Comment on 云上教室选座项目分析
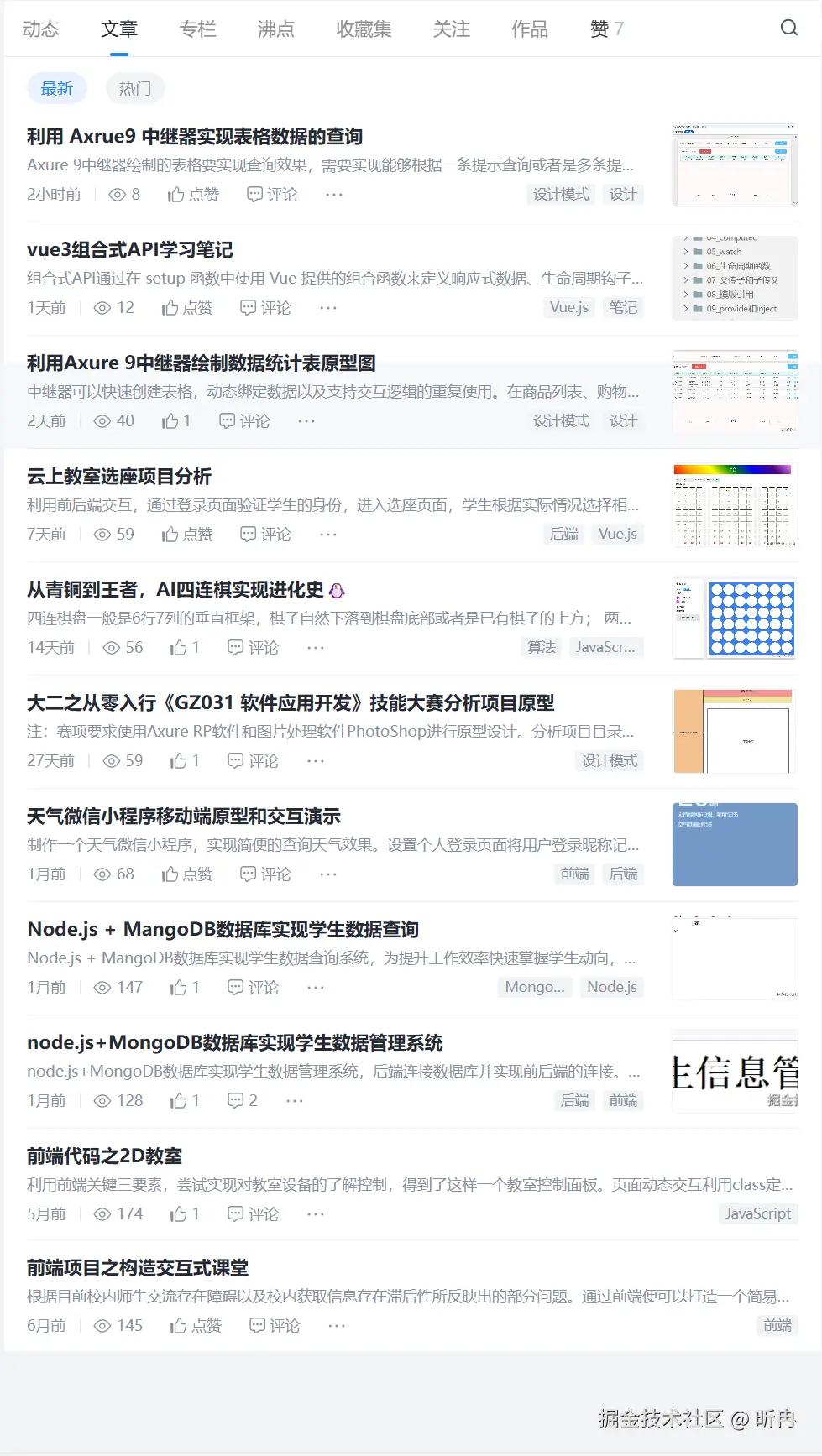 265,535
